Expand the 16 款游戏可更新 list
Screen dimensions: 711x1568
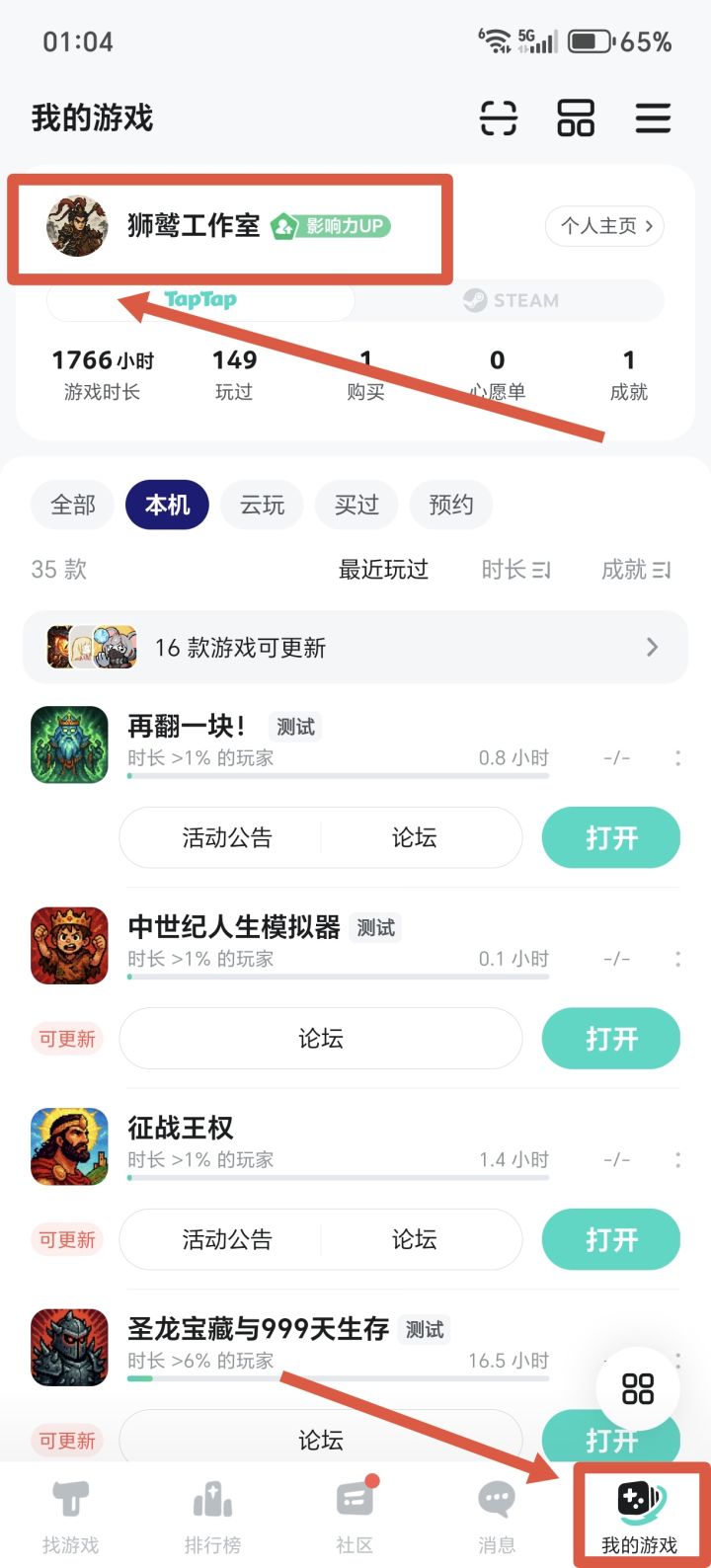pos(355,647)
